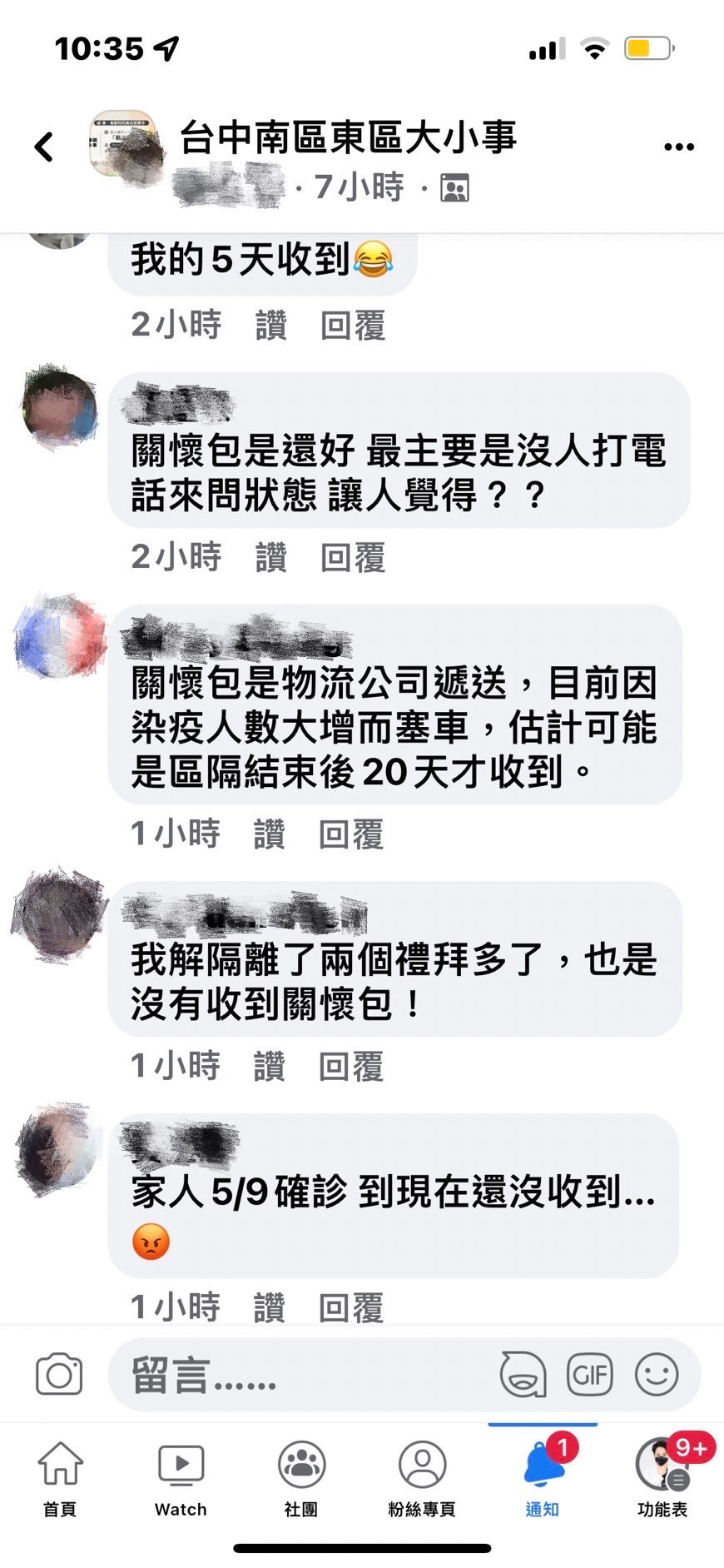Open the GIF picker
Viewport: 724px width, 1568px height.
(589, 1375)
